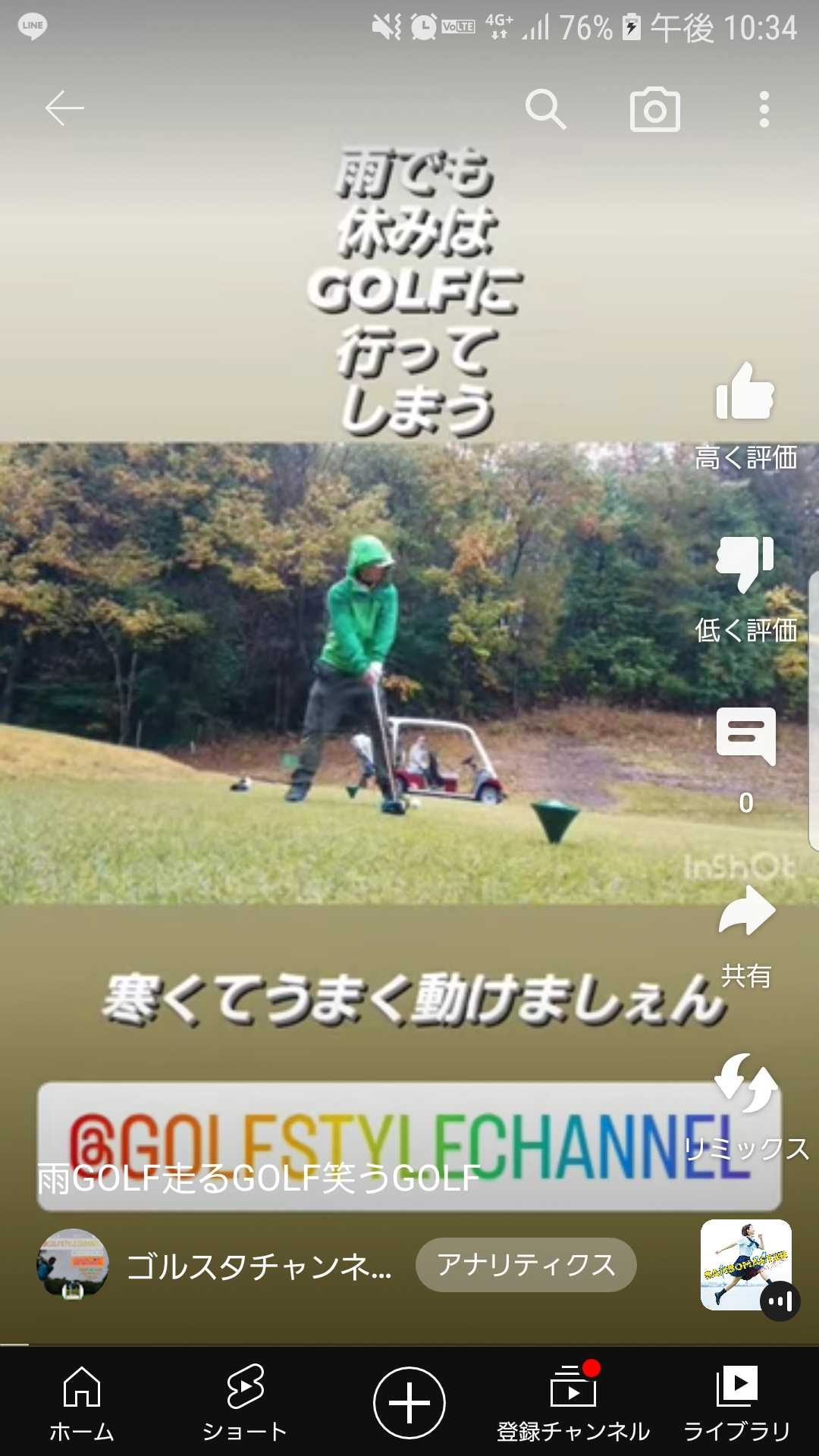Tap the camera icon
The height and width of the screenshot is (1456, 819).
654,110
